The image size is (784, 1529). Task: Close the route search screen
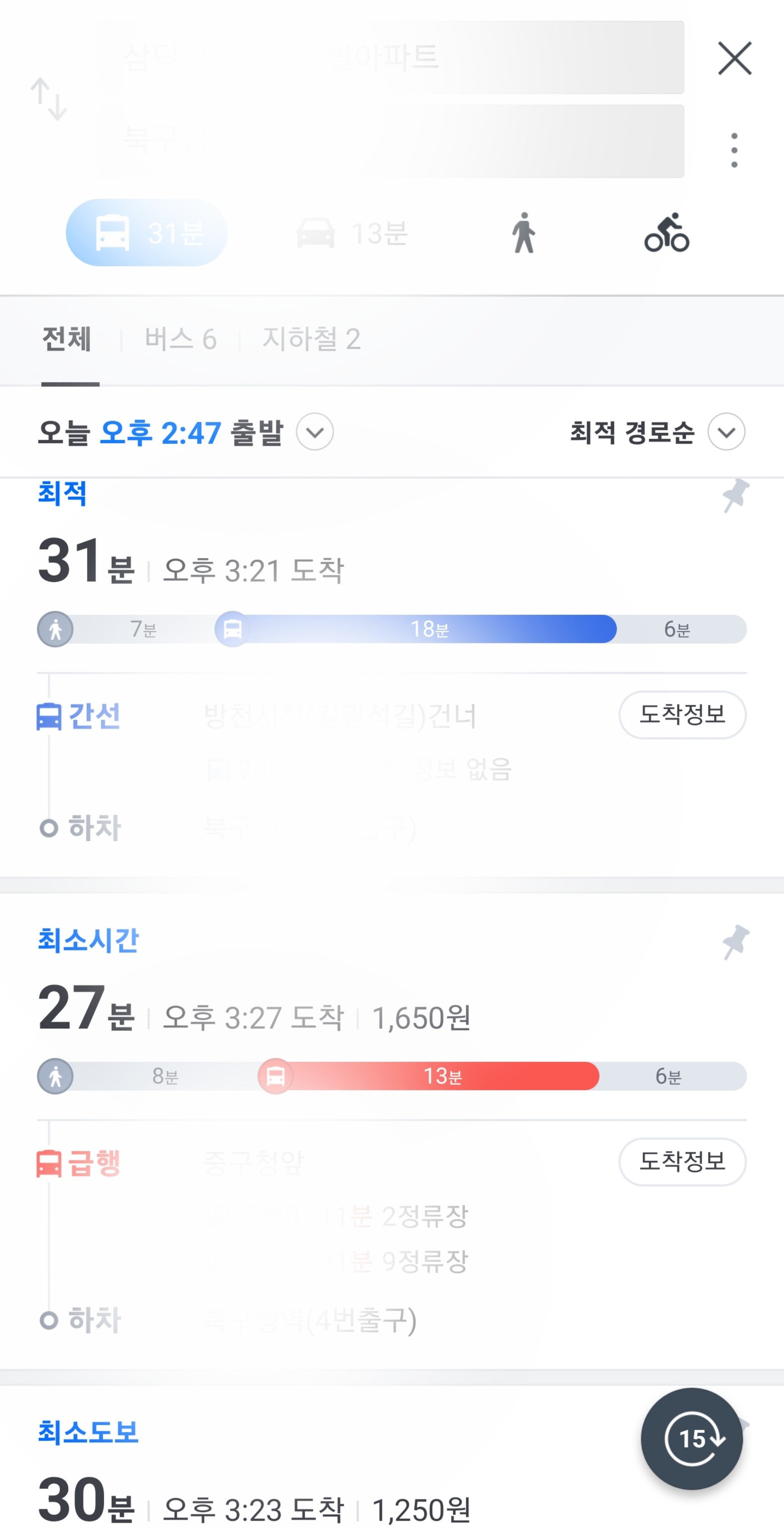coord(735,58)
